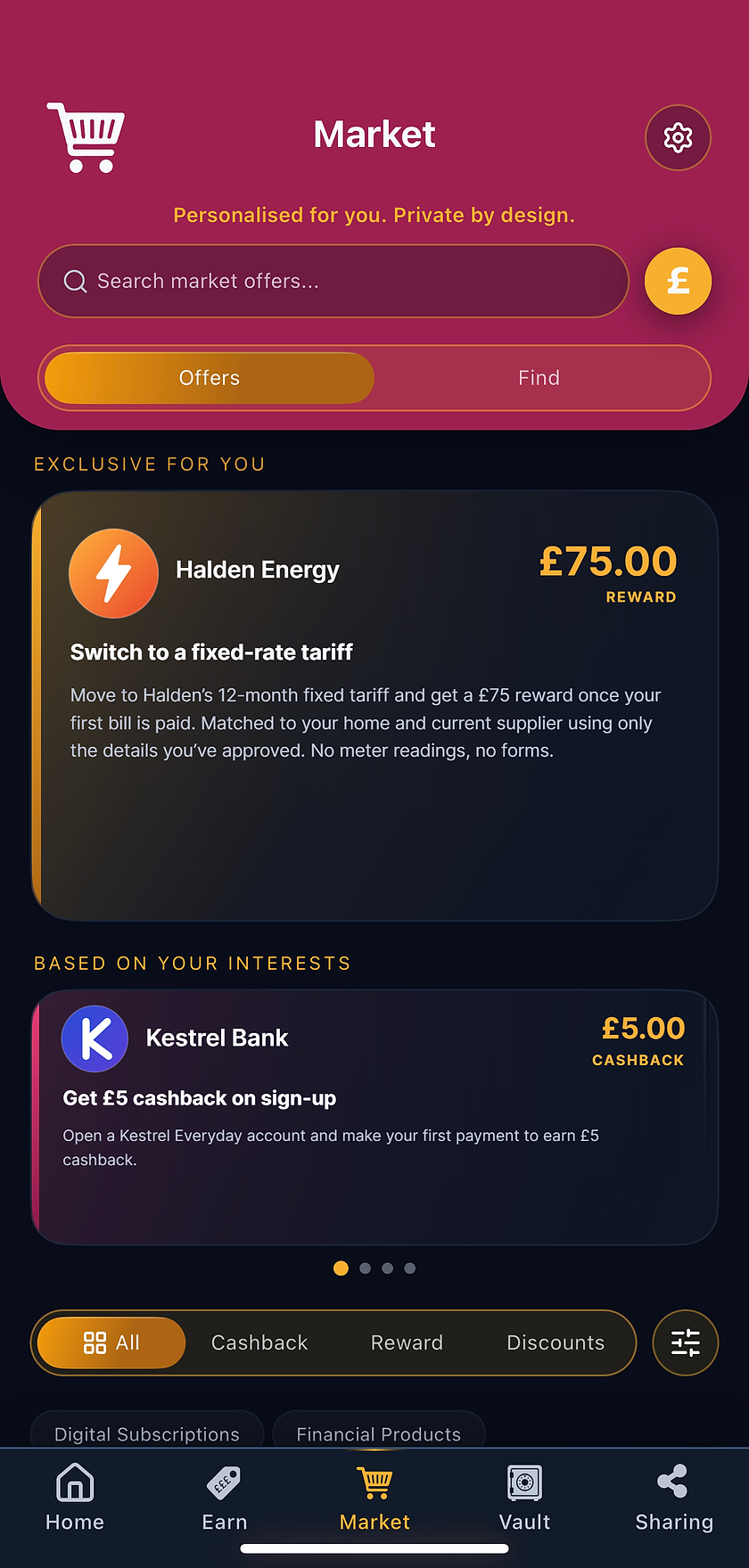Image resolution: width=749 pixels, height=1568 pixels.
Task: Filter offers by Cashback
Action: point(259,1342)
